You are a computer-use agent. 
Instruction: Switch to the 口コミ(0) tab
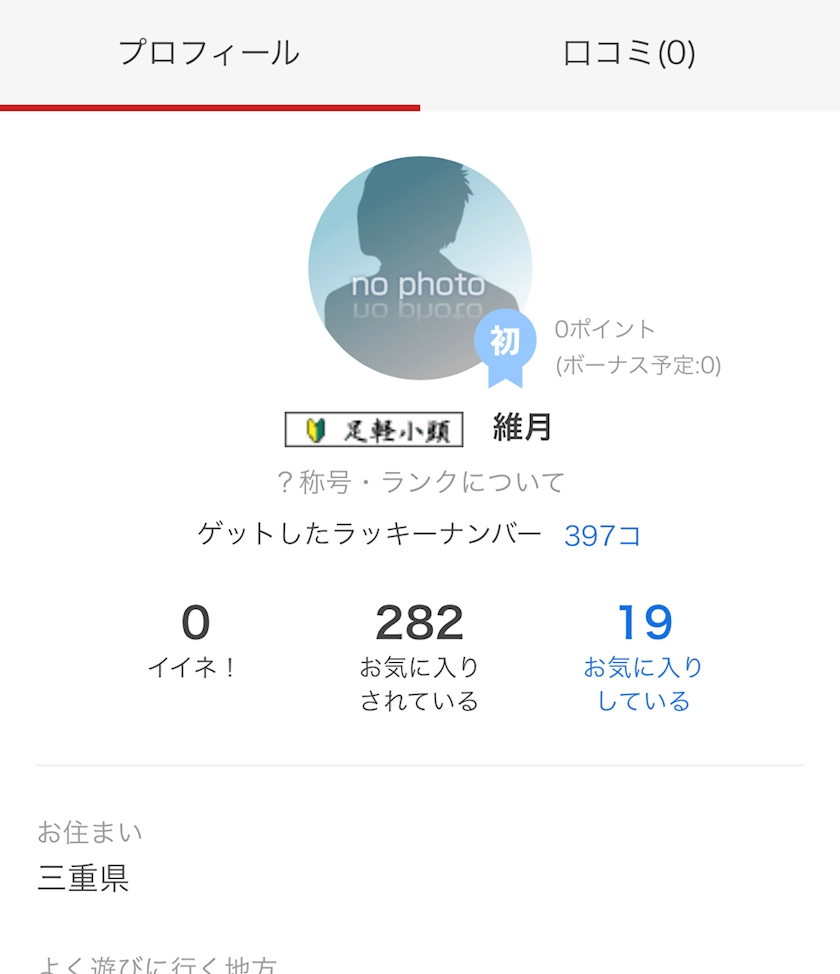coord(629,53)
